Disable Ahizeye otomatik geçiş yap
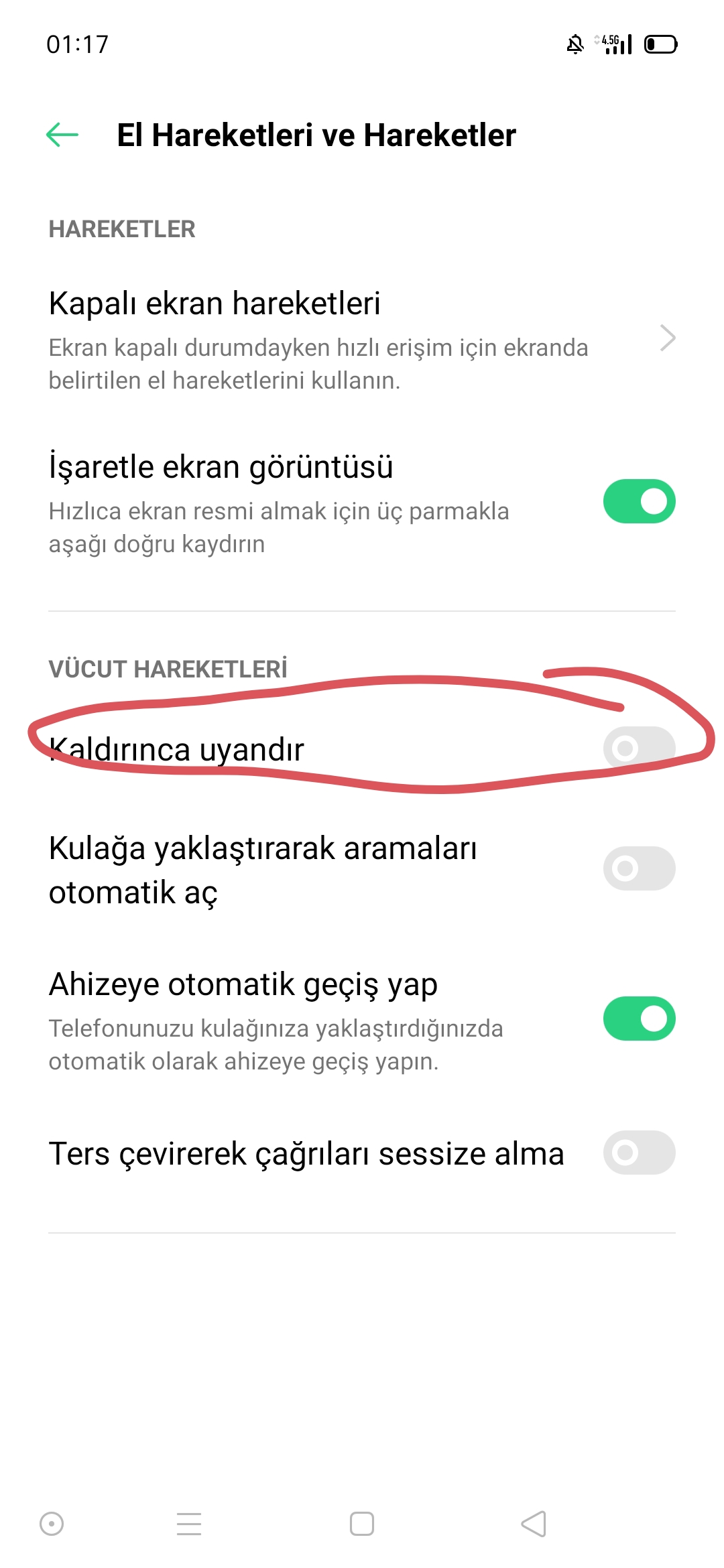The width and height of the screenshot is (724, 1568). tap(639, 1019)
